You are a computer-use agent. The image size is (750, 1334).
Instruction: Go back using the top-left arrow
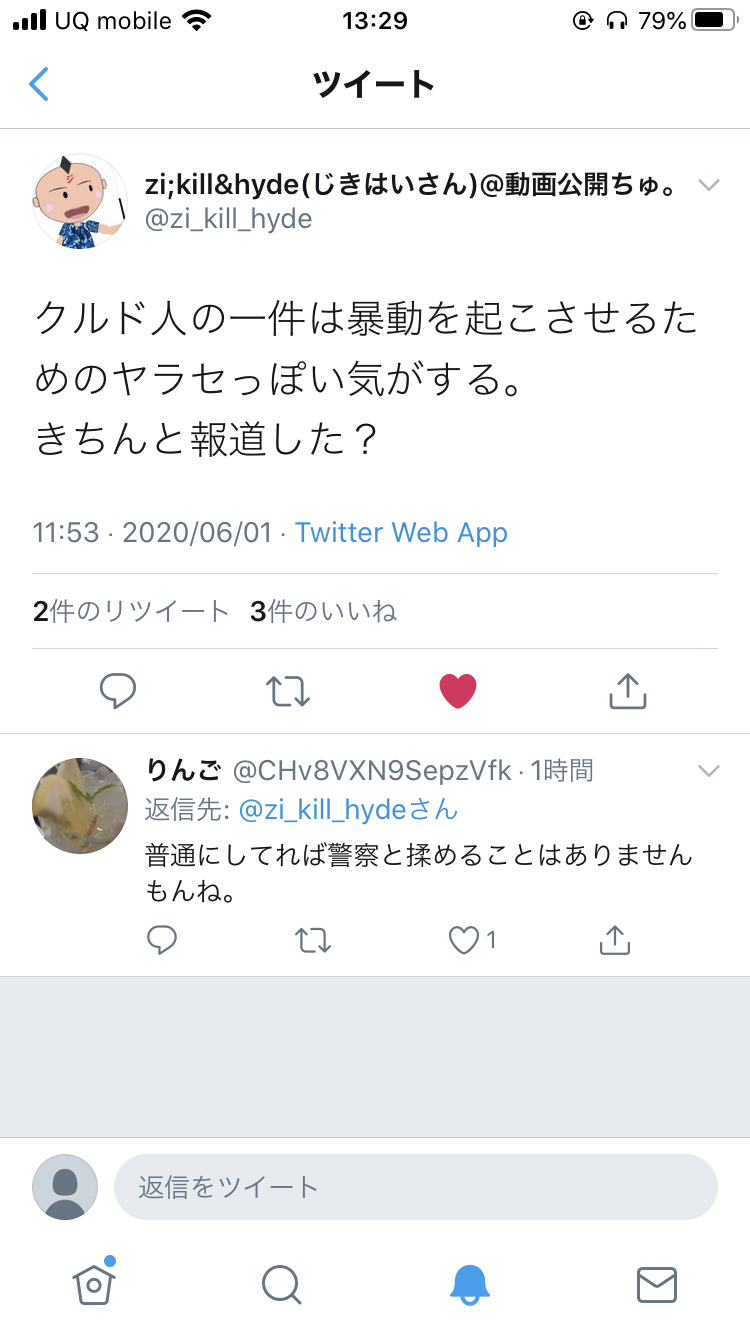point(39,84)
